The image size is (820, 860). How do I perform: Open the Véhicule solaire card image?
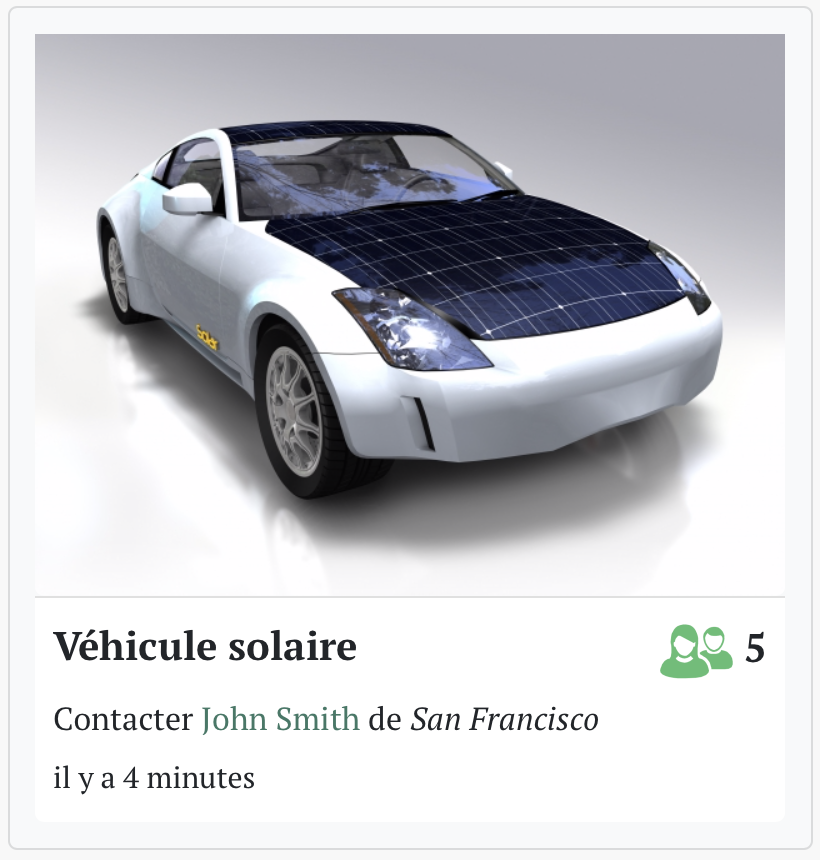pos(410,315)
